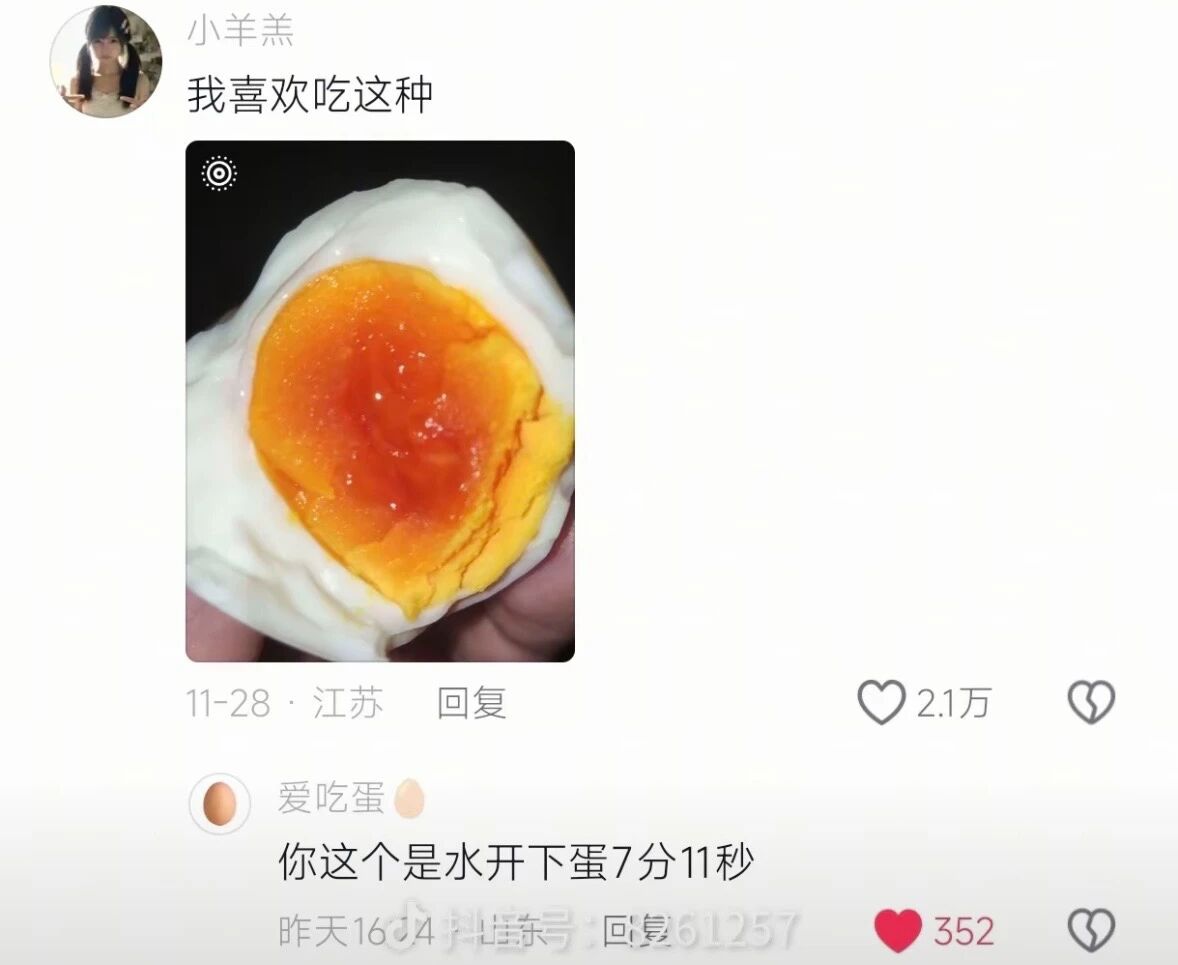Image resolution: width=1178 pixels, height=965 pixels.
Task: Unlike 爱吃蛋's reply with 352 likes
Action: (x=898, y=930)
